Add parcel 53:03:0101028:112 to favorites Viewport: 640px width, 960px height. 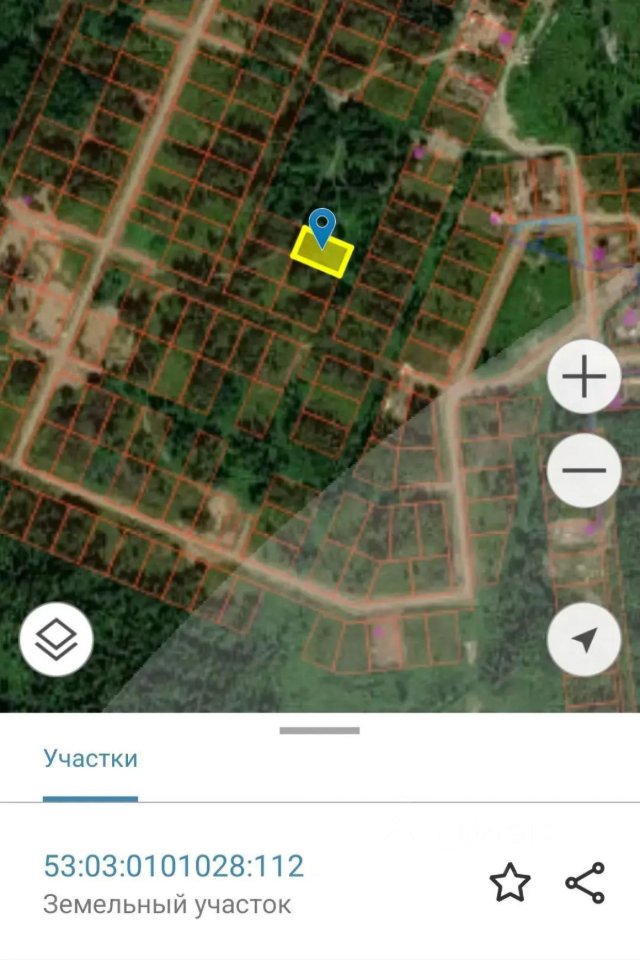tap(510, 882)
